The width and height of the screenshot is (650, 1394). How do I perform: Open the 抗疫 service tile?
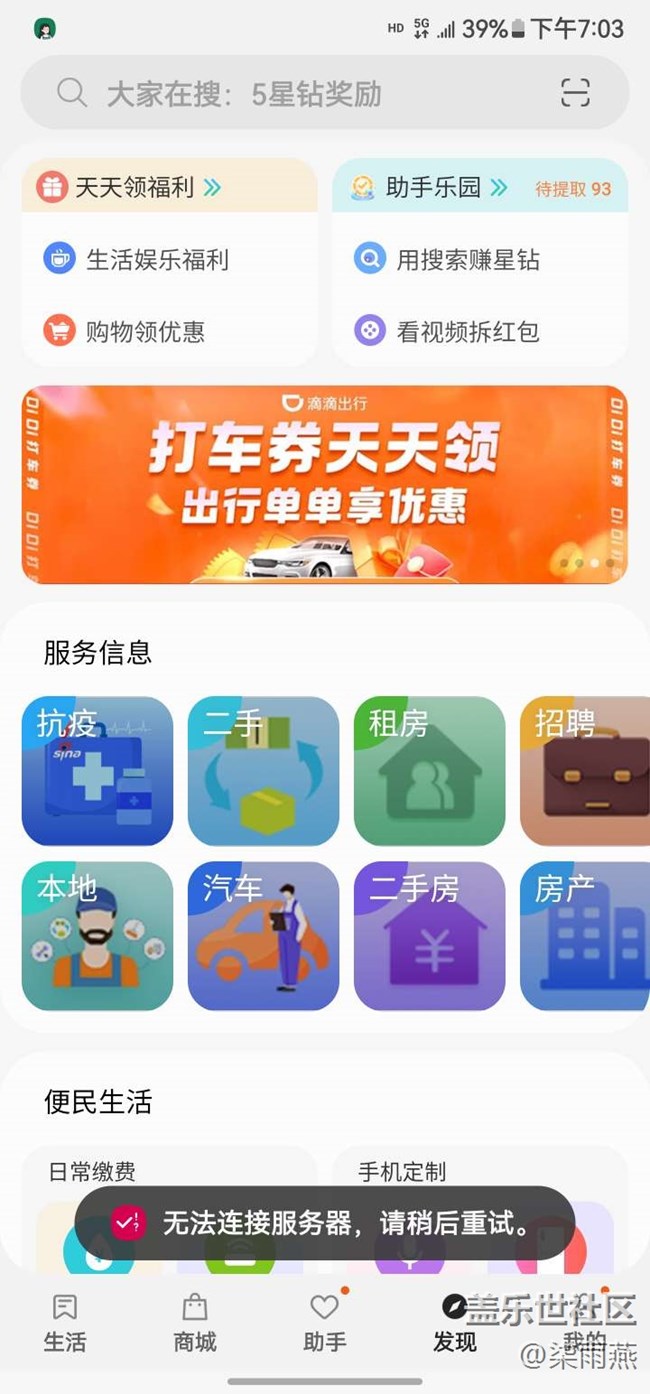pyautogui.click(x=97, y=771)
